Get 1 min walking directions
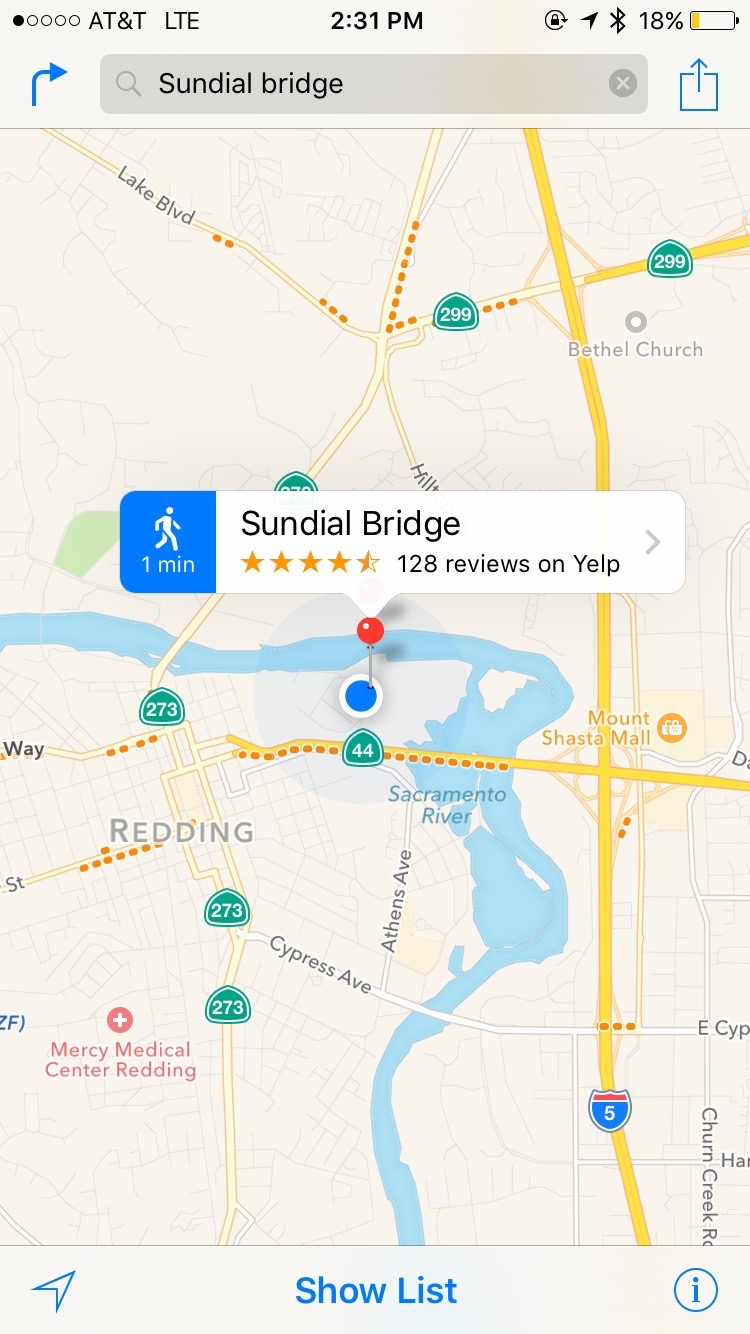 click(168, 542)
